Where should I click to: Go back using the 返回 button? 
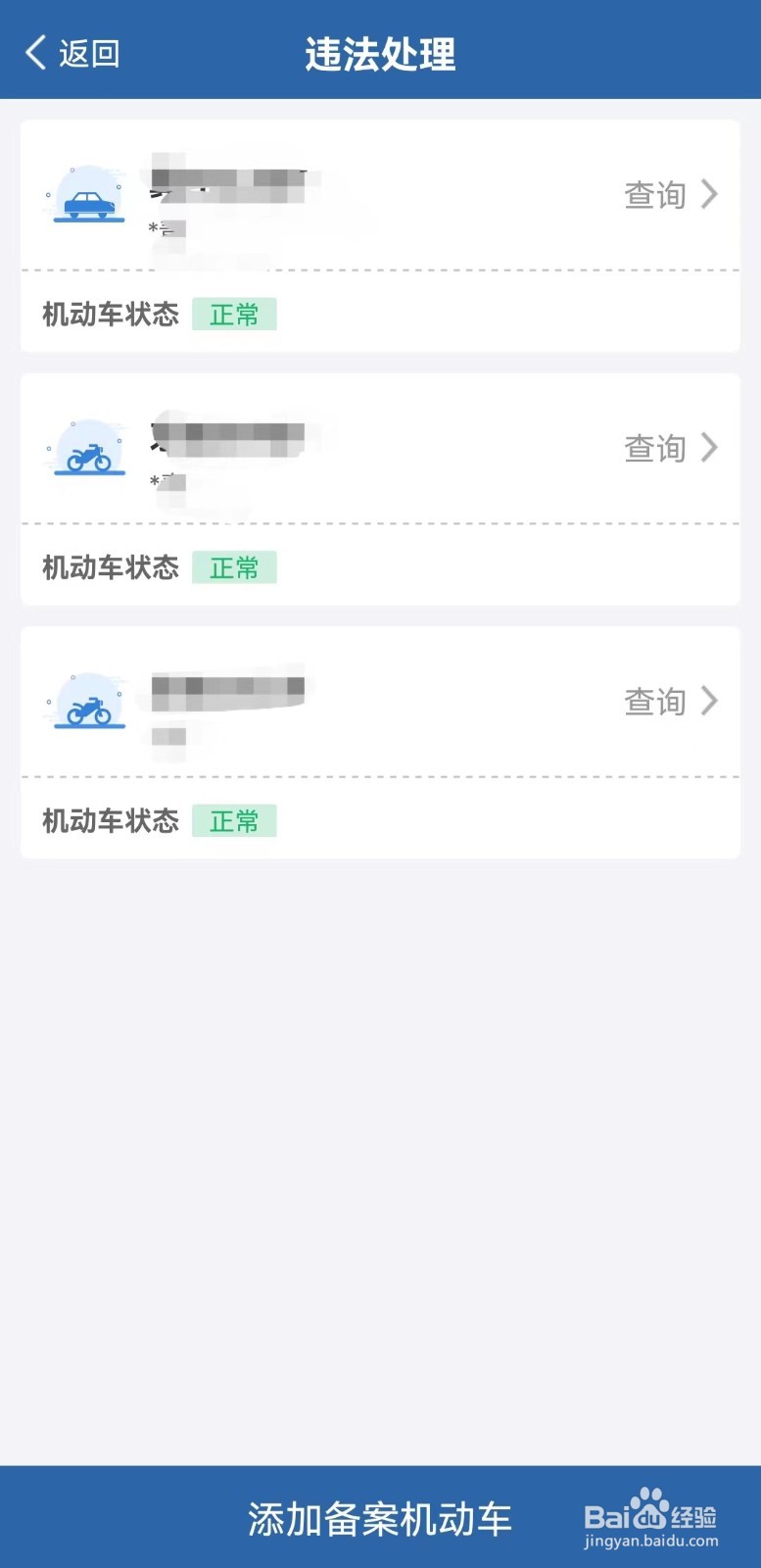pyautogui.click(x=72, y=53)
